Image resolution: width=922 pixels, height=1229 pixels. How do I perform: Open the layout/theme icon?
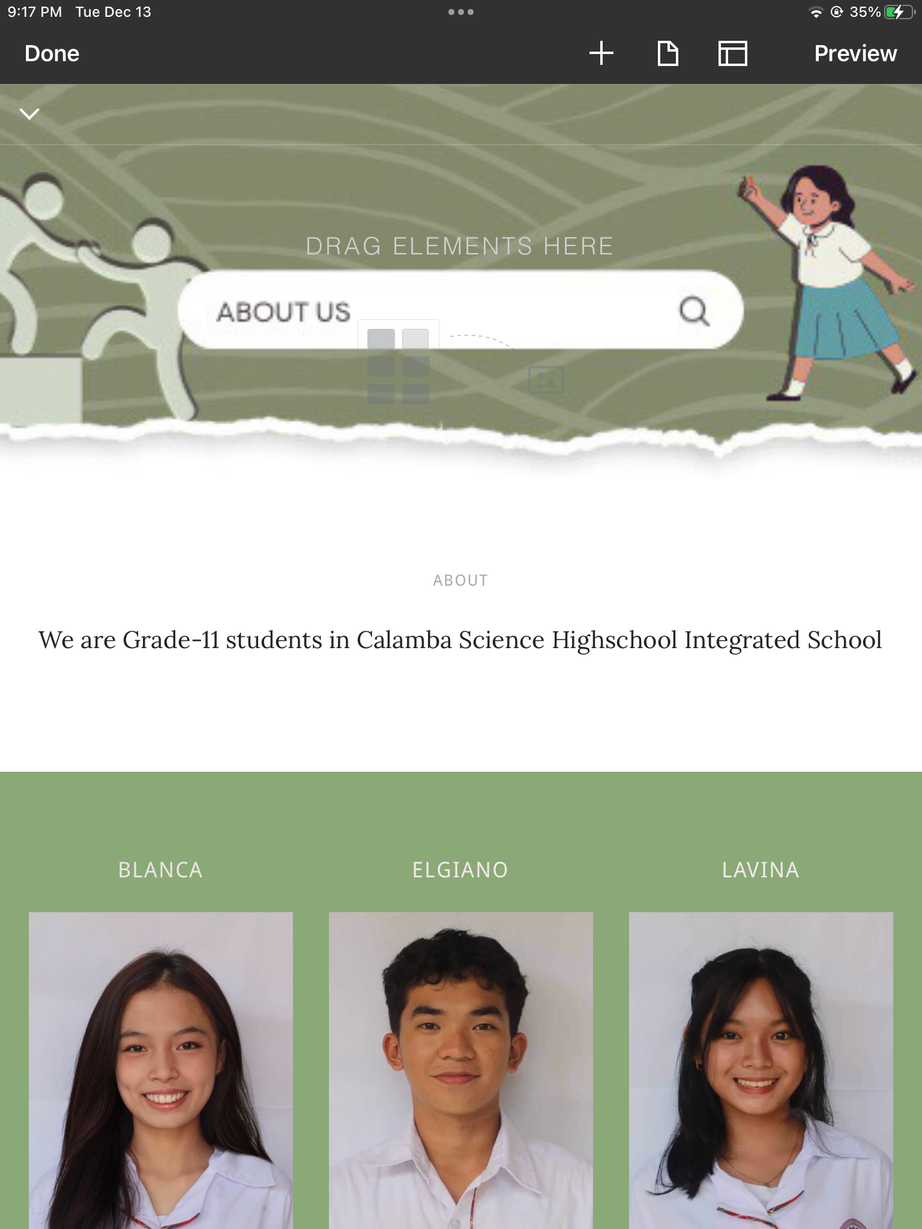coord(732,54)
